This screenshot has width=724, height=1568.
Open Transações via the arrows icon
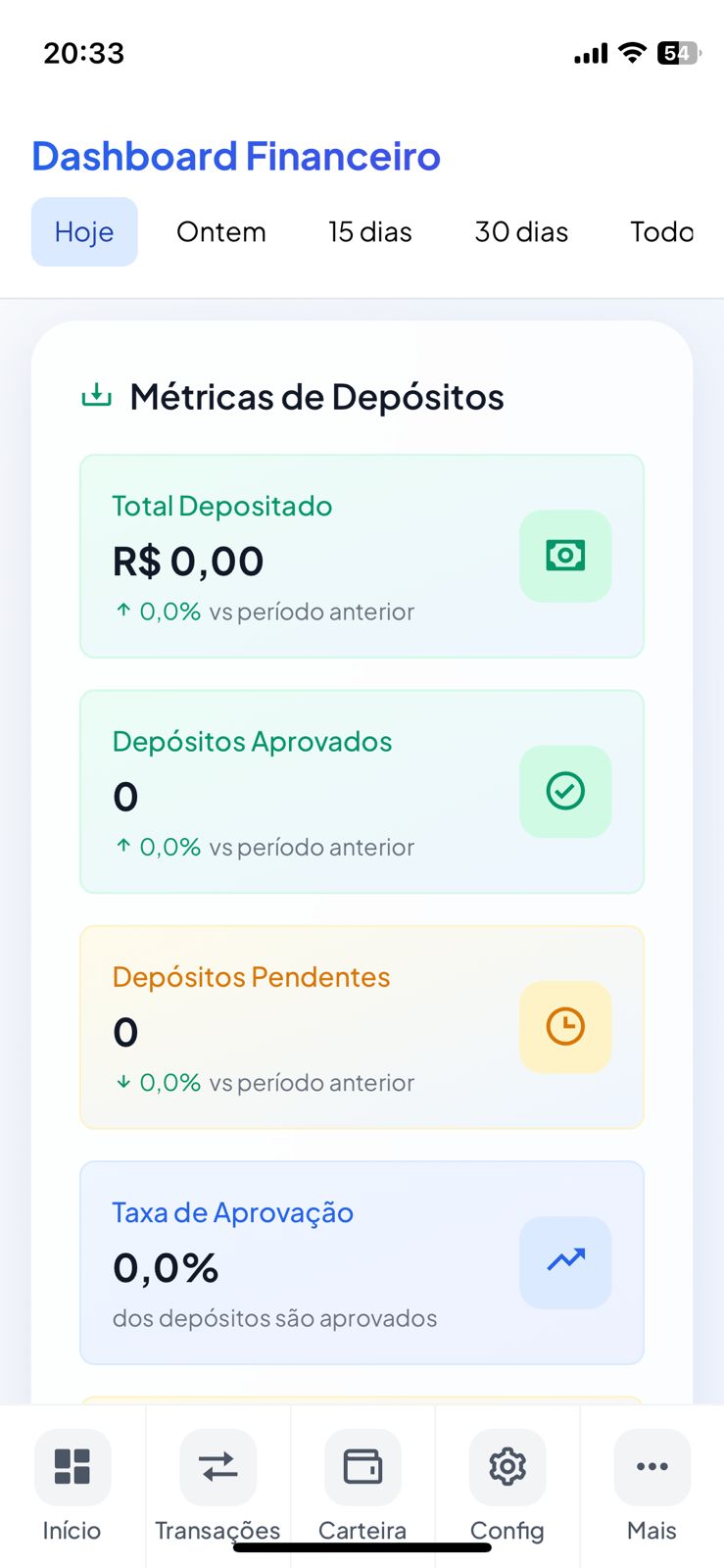(217, 1467)
